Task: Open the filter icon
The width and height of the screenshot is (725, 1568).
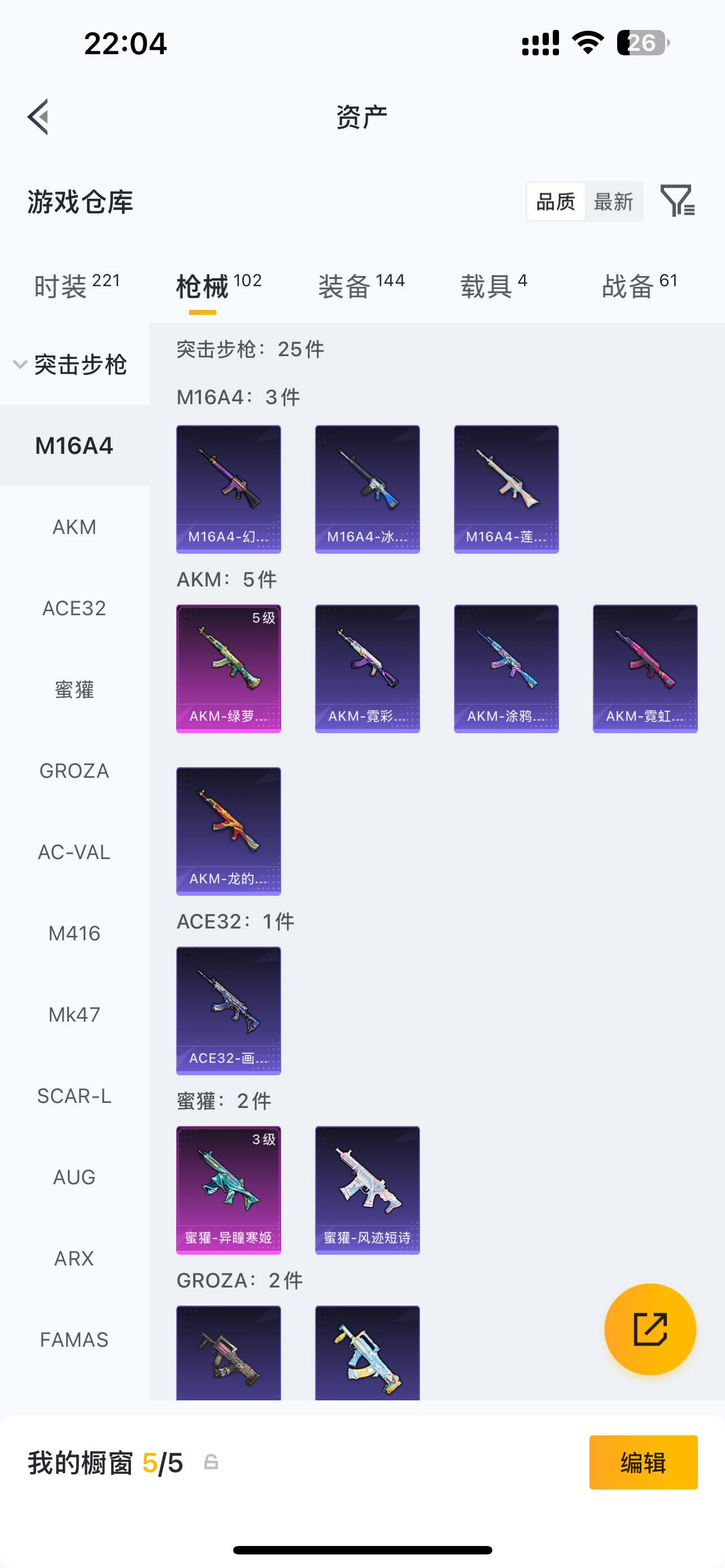Action: click(678, 201)
